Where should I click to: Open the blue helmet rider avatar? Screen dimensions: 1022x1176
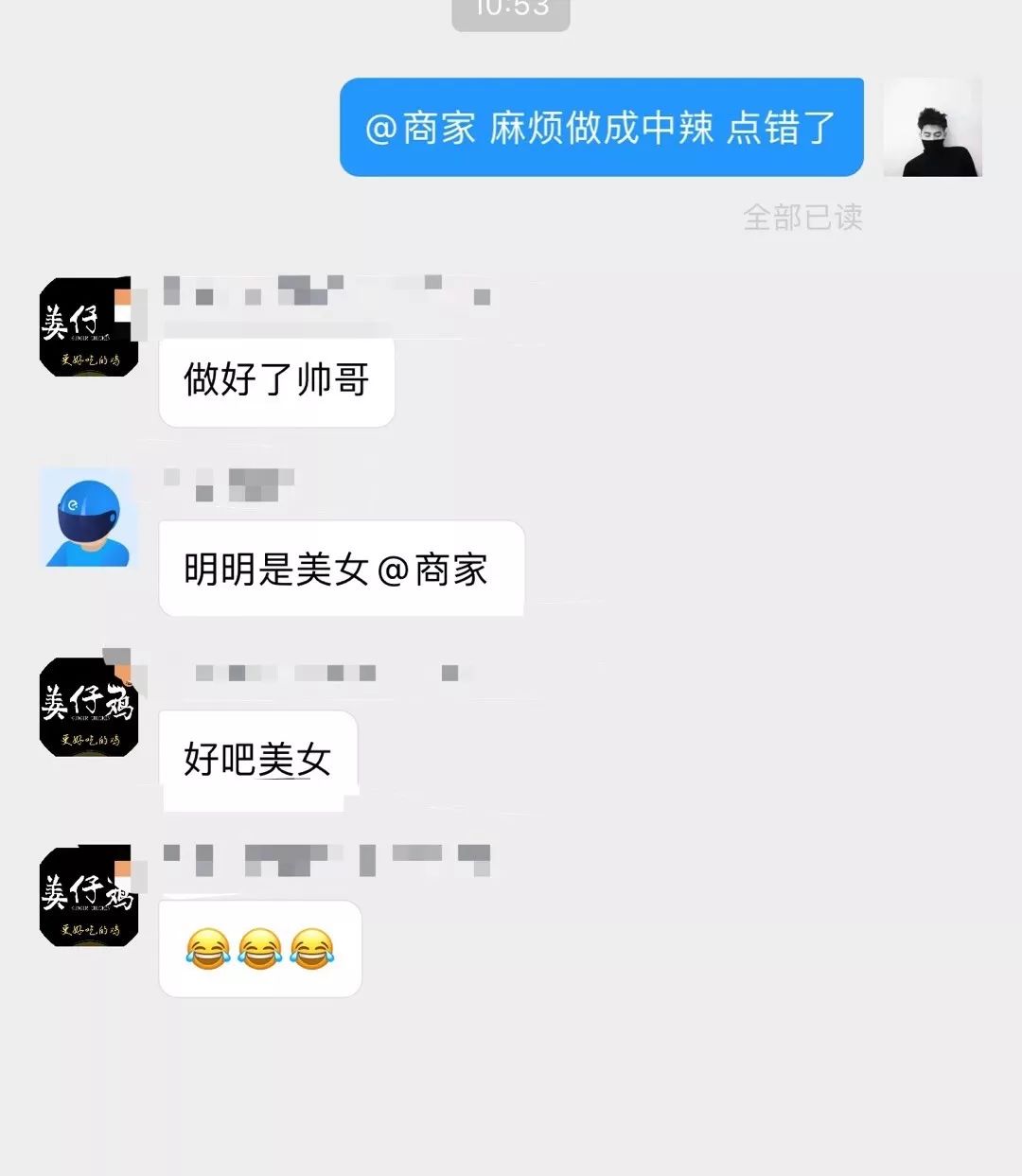tap(88, 518)
